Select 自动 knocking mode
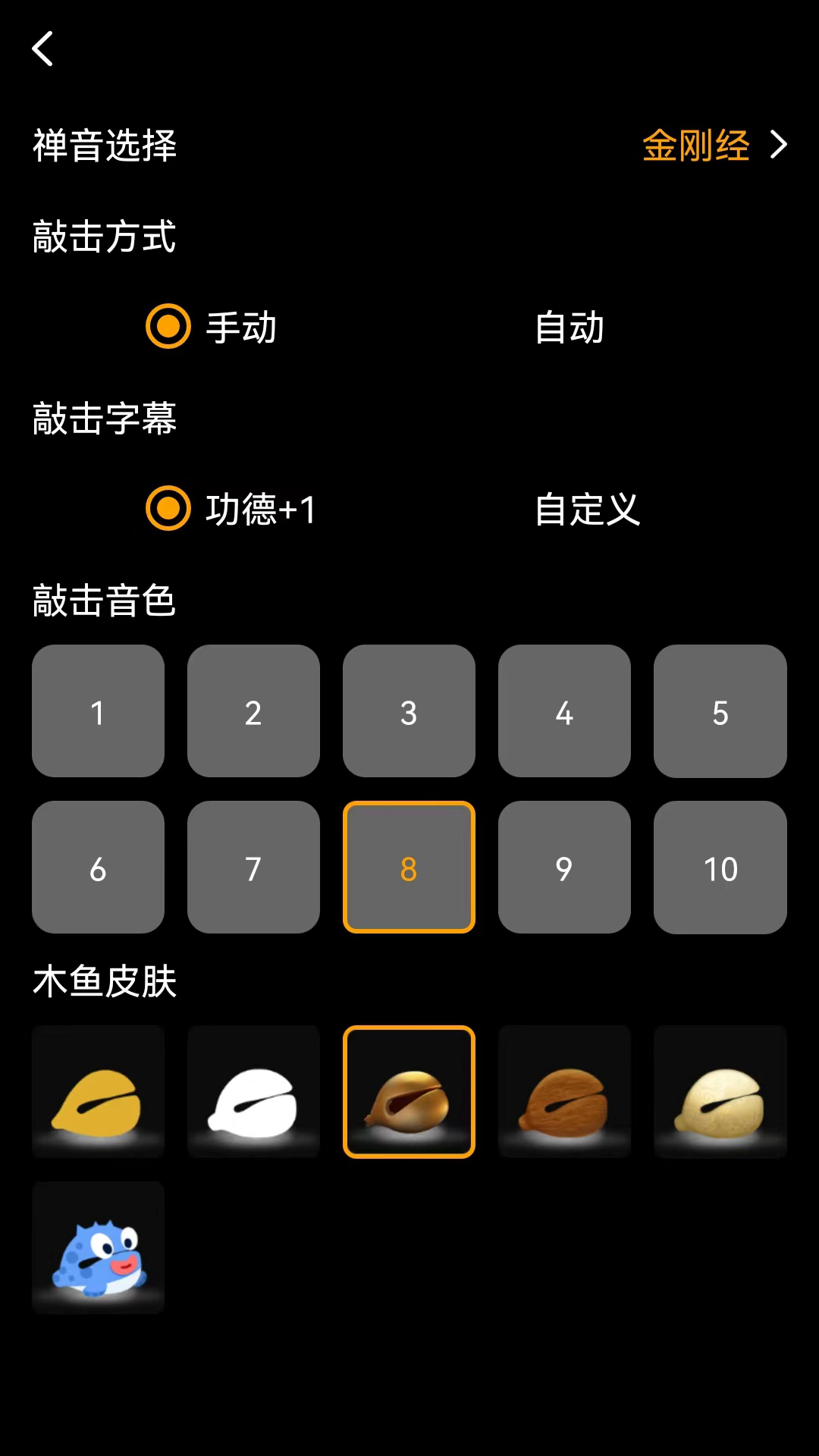 tap(569, 327)
